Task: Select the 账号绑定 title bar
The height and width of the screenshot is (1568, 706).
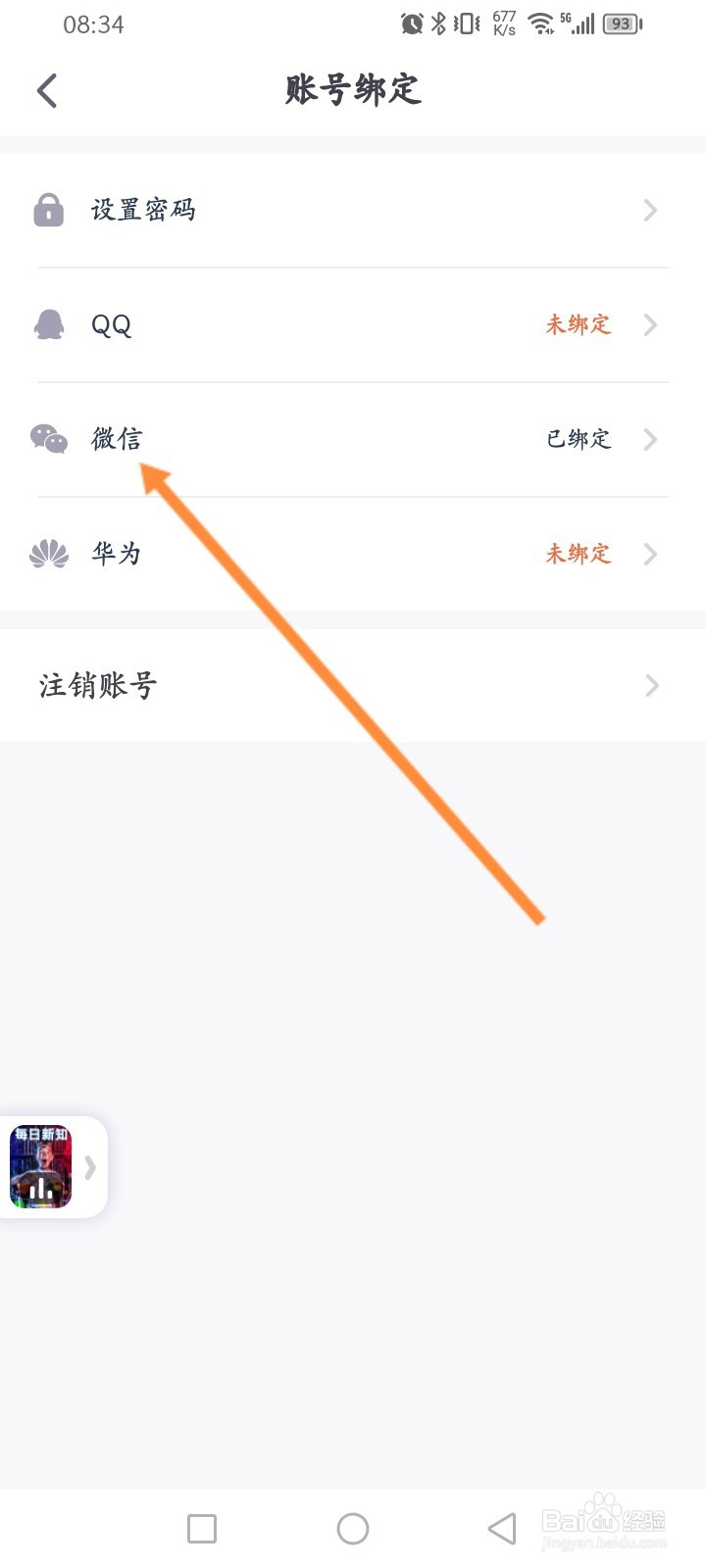Action: click(353, 89)
